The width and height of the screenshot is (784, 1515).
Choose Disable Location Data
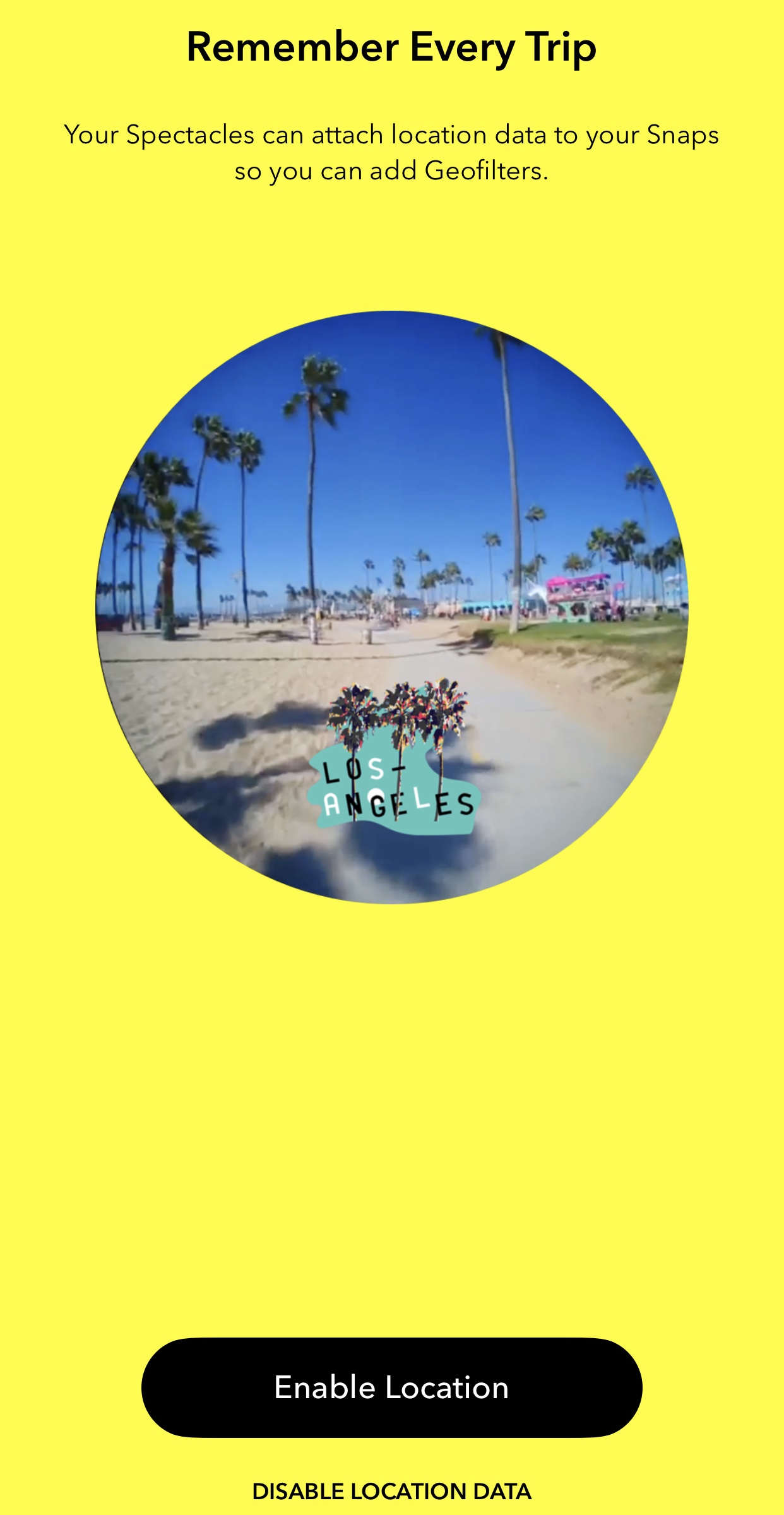pyautogui.click(x=391, y=1492)
